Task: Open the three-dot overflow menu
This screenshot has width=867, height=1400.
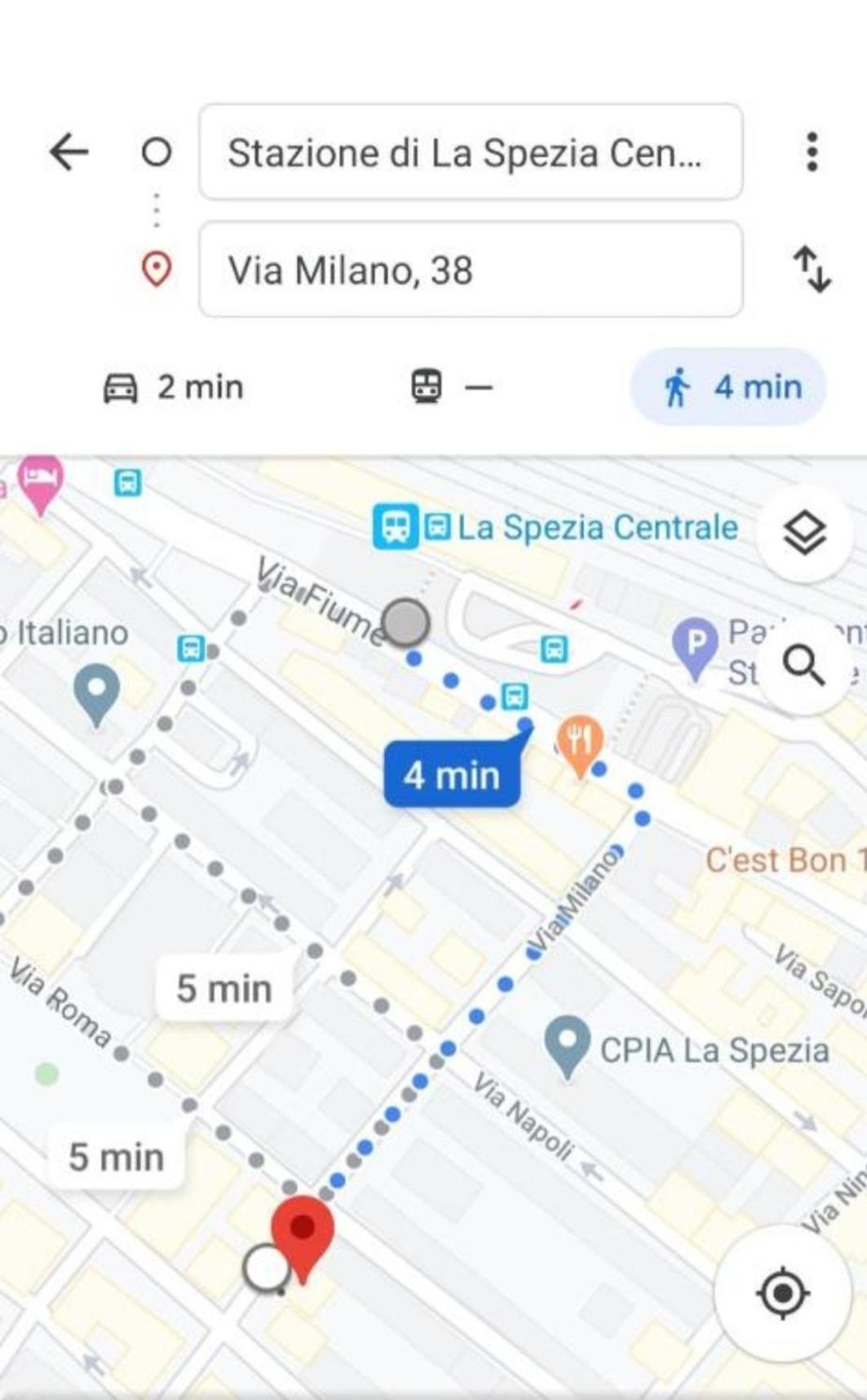Action: pyautogui.click(x=811, y=152)
